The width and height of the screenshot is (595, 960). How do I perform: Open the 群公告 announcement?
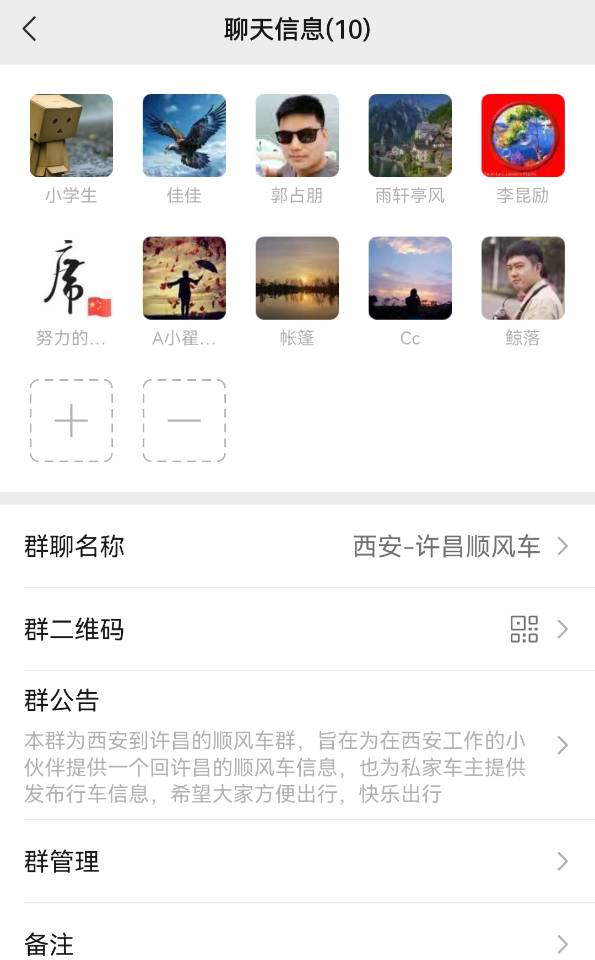(x=298, y=745)
